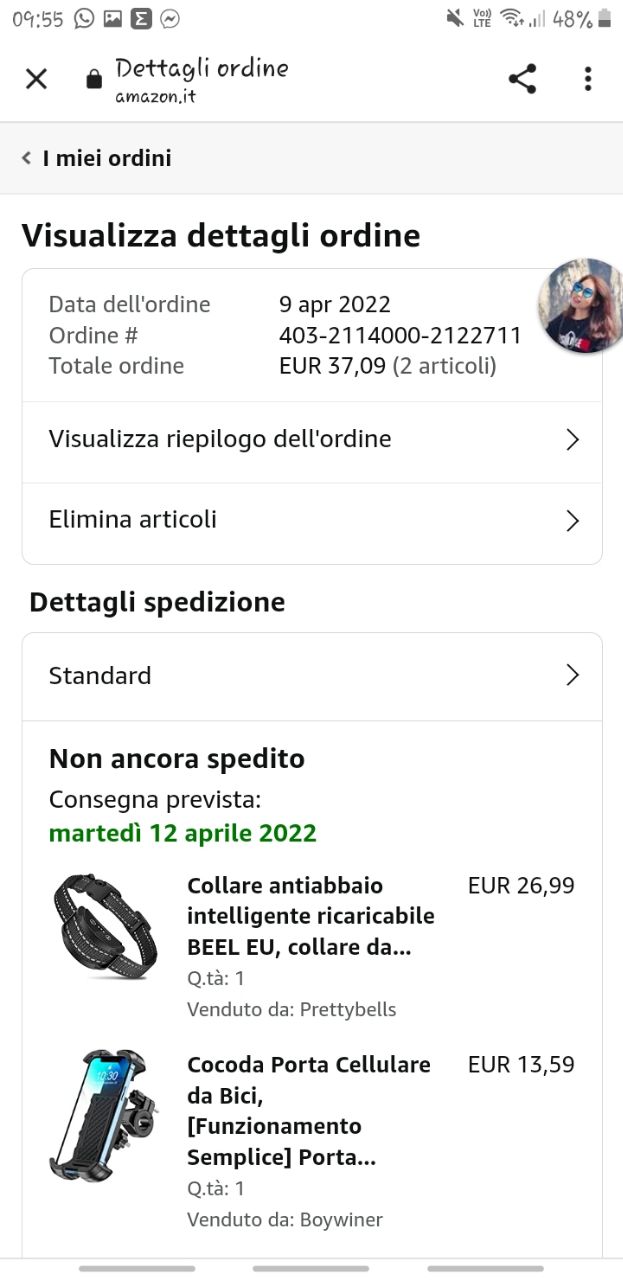This screenshot has height=1280, width=623.
Task: Open Collare antiabbaio product title
Action: click(310, 916)
